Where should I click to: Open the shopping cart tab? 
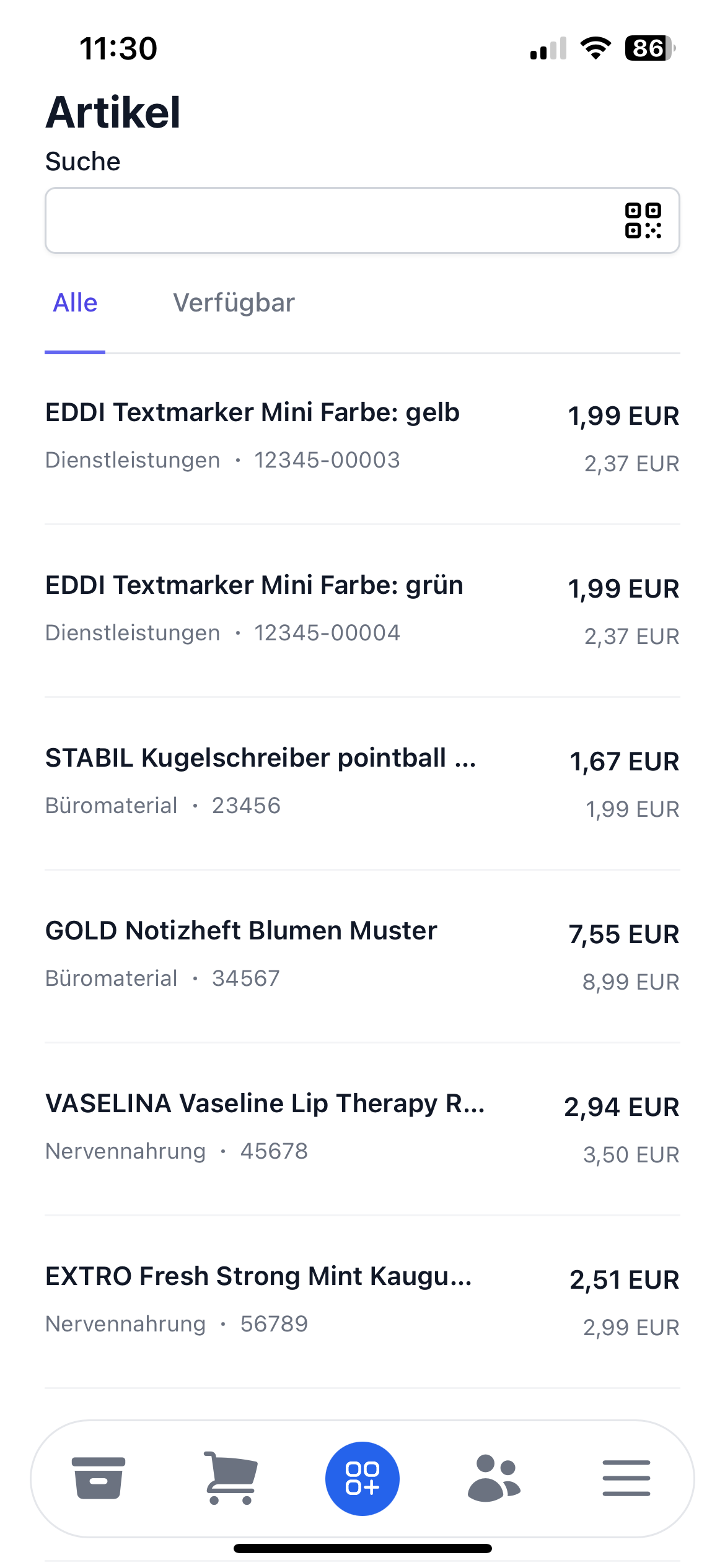click(231, 1478)
